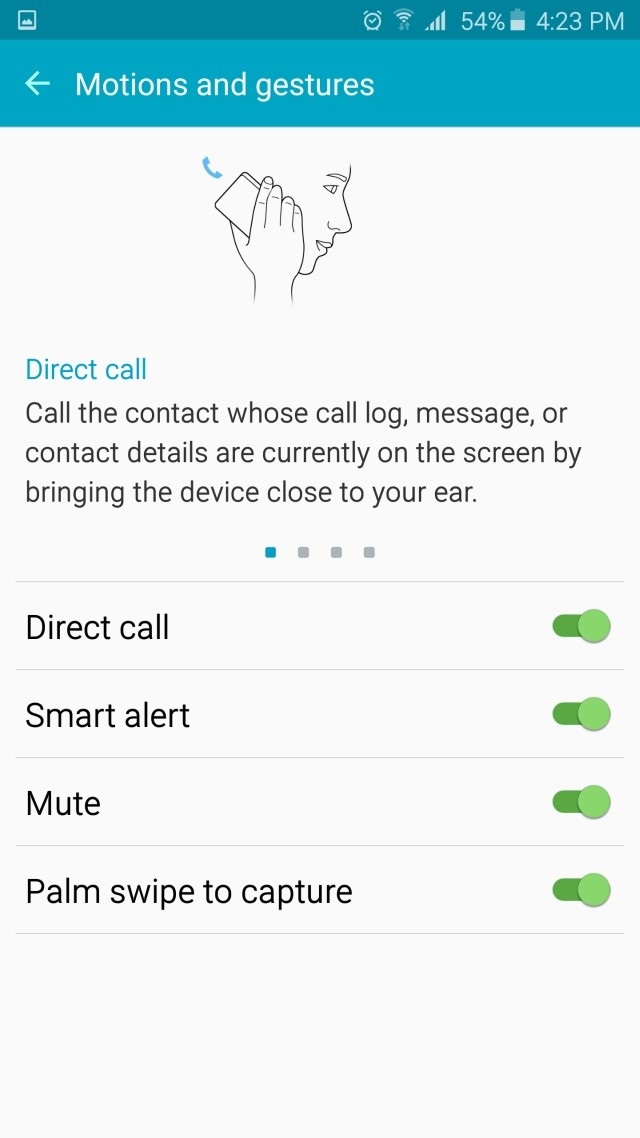Turn off the Direct call switch
This screenshot has width=640, height=1138.
click(x=581, y=626)
